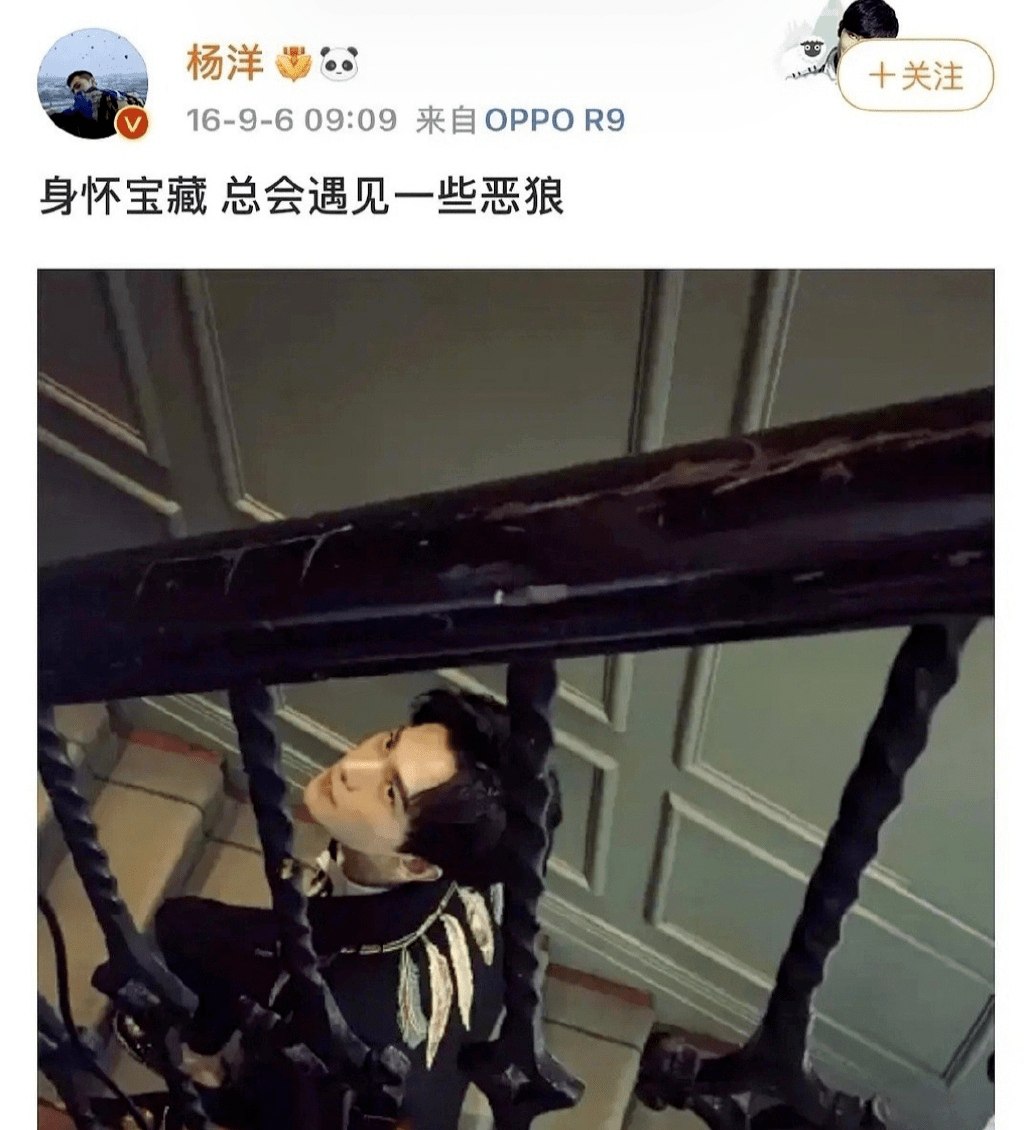
Task: View the post's staircase photo full screen
Action: [x=515, y=698]
